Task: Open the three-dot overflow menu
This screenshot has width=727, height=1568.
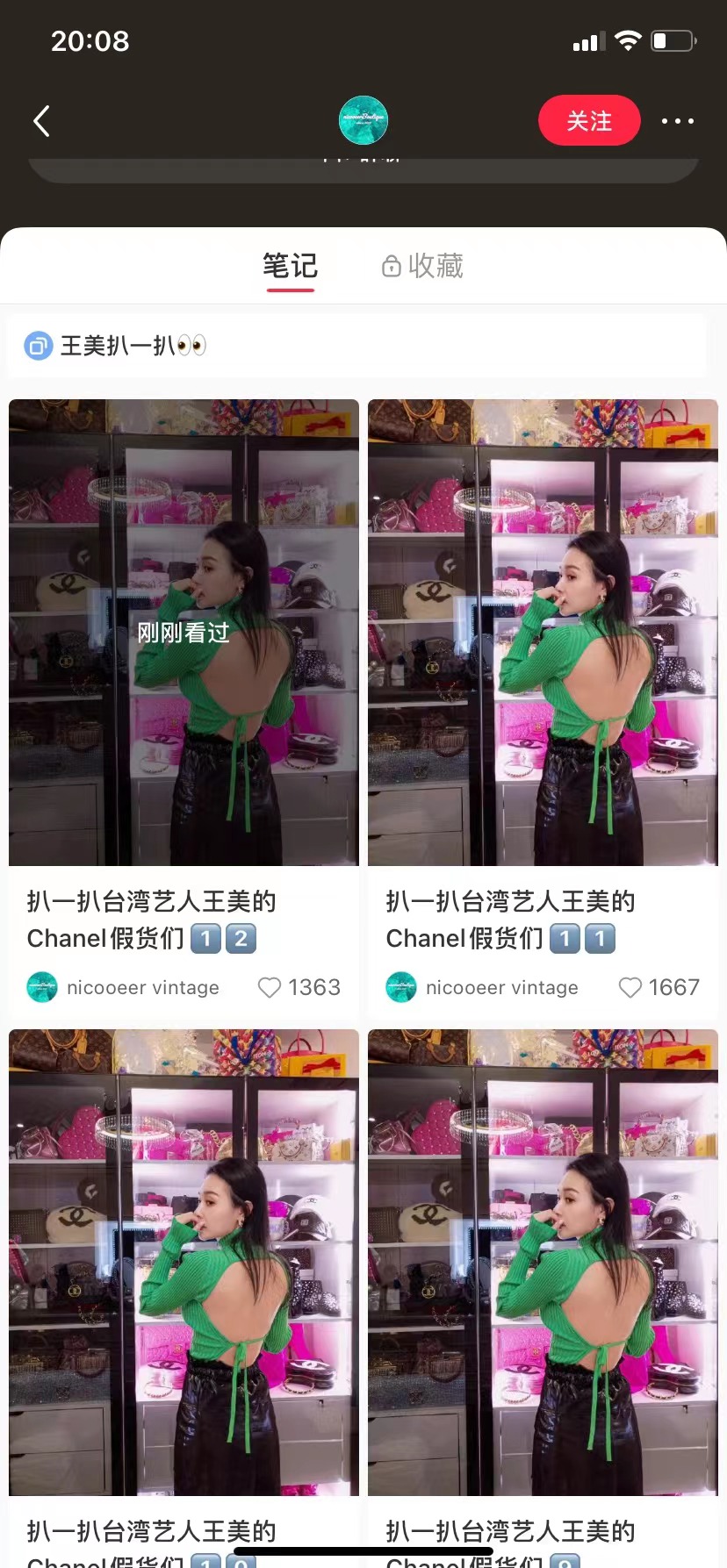Action: pos(677,121)
